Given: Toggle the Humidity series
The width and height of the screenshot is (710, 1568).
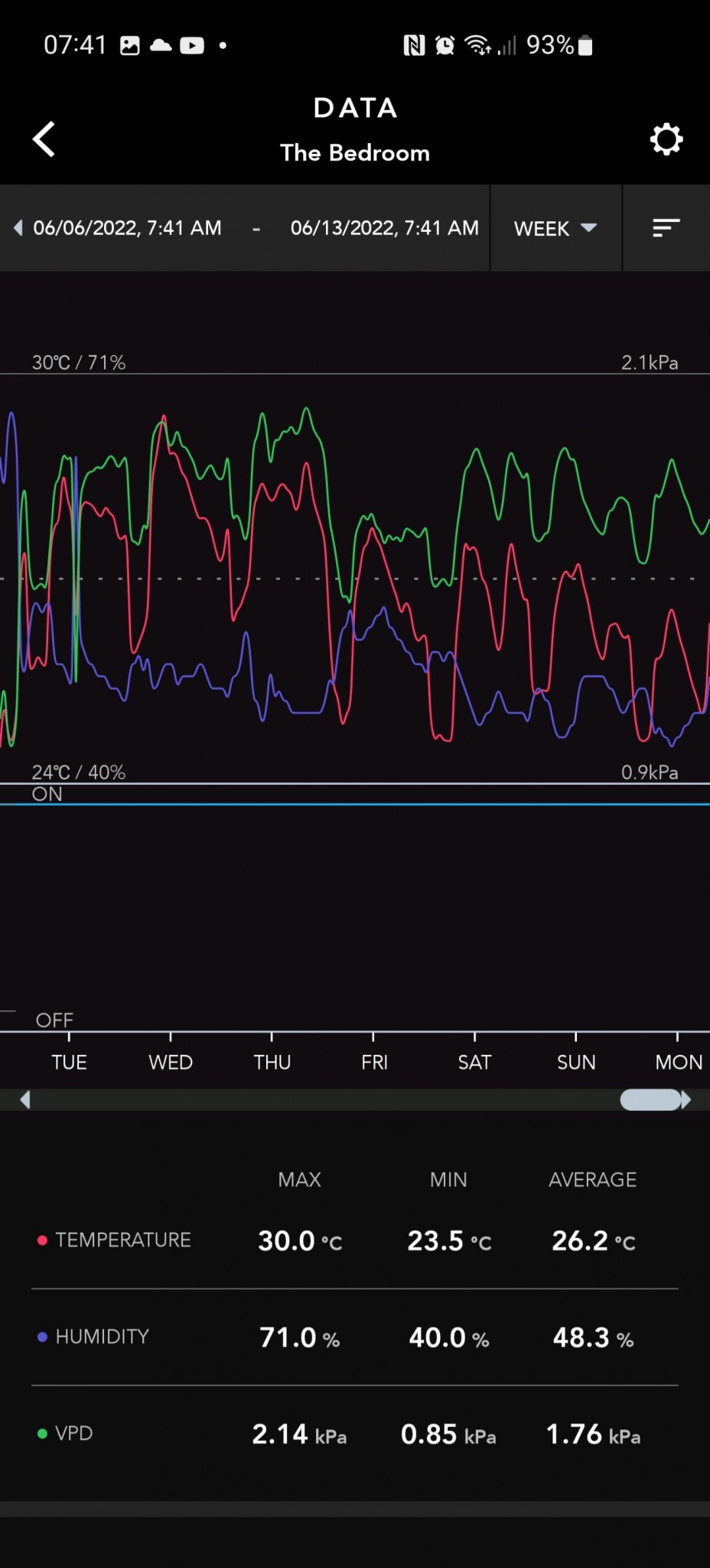Looking at the screenshot, I should (94, 1337).
